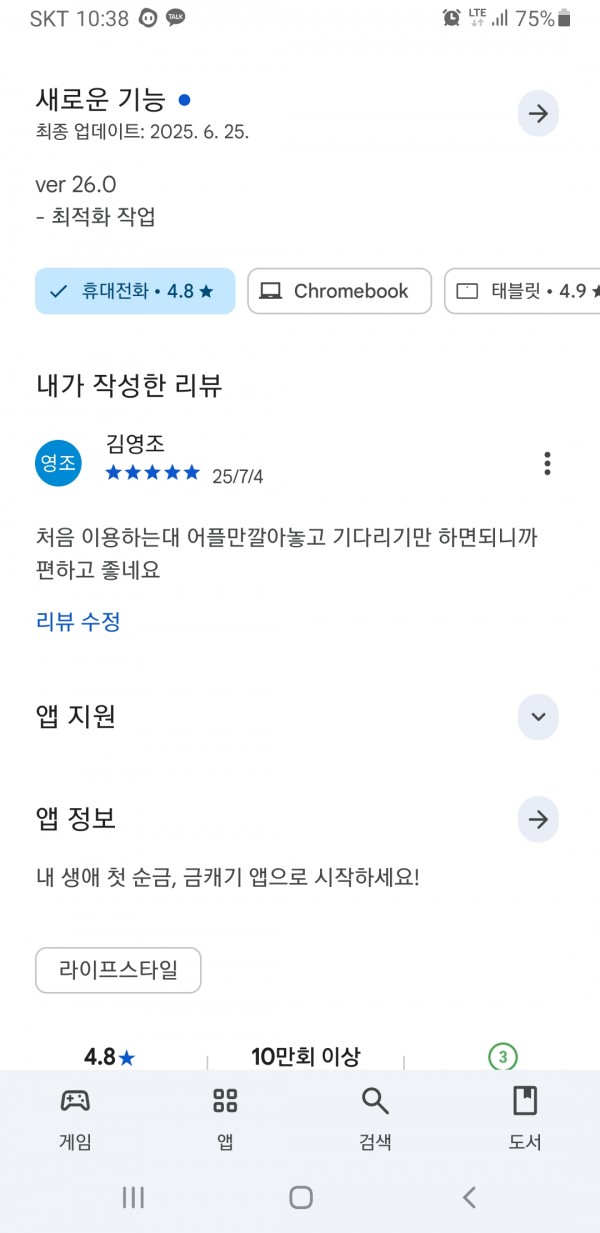Select the 태블릿 rating chip

pos(522,291)
